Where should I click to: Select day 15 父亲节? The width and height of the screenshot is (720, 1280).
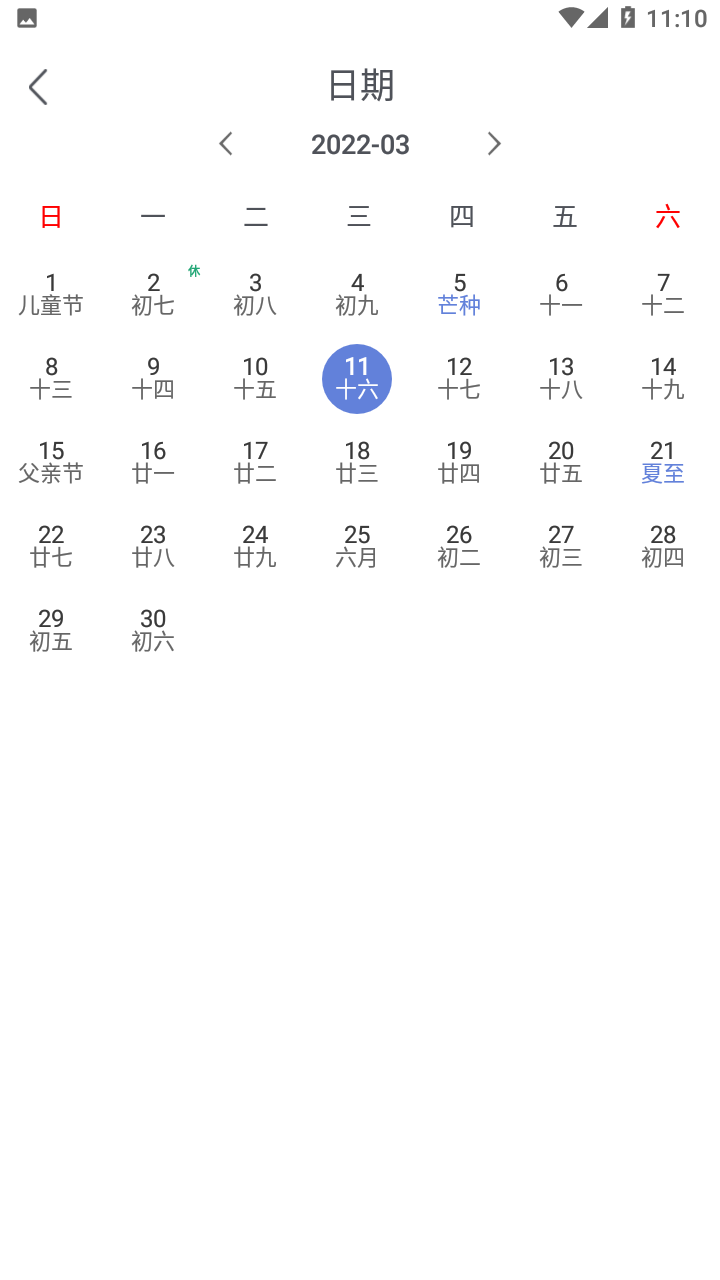tap(51, 462)
